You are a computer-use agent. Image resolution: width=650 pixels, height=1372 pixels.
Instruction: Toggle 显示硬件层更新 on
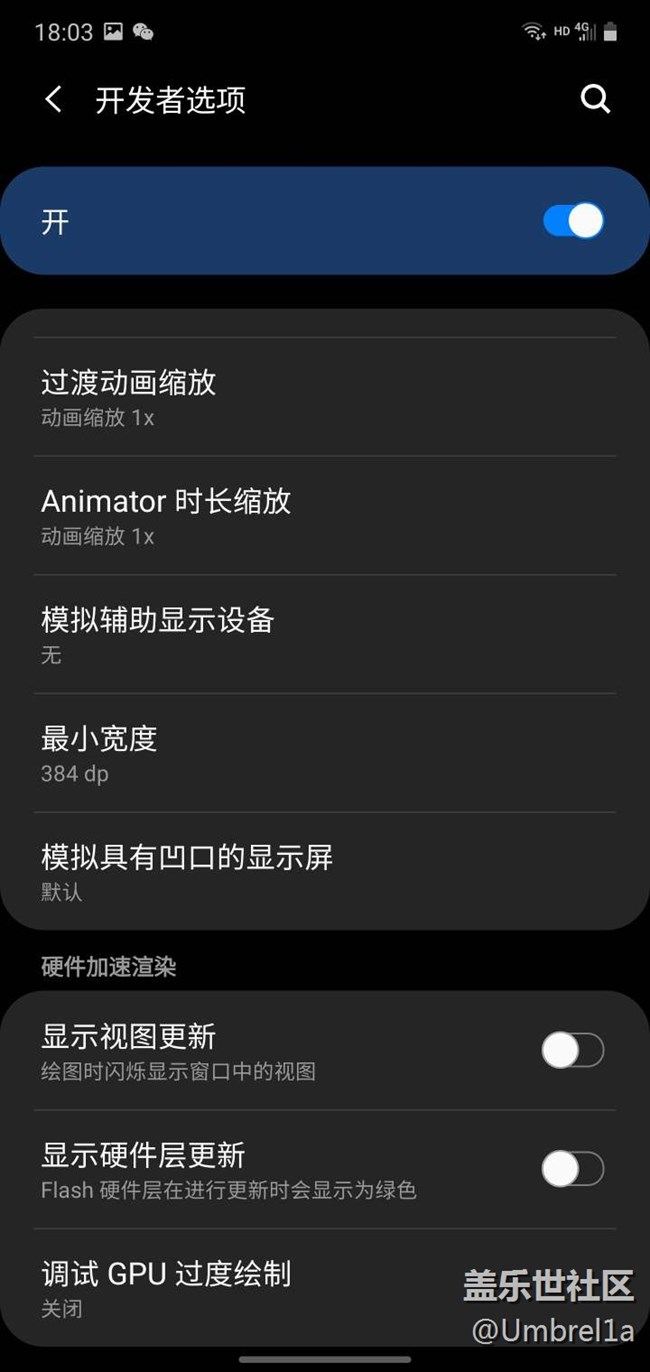click(572, 1169)
